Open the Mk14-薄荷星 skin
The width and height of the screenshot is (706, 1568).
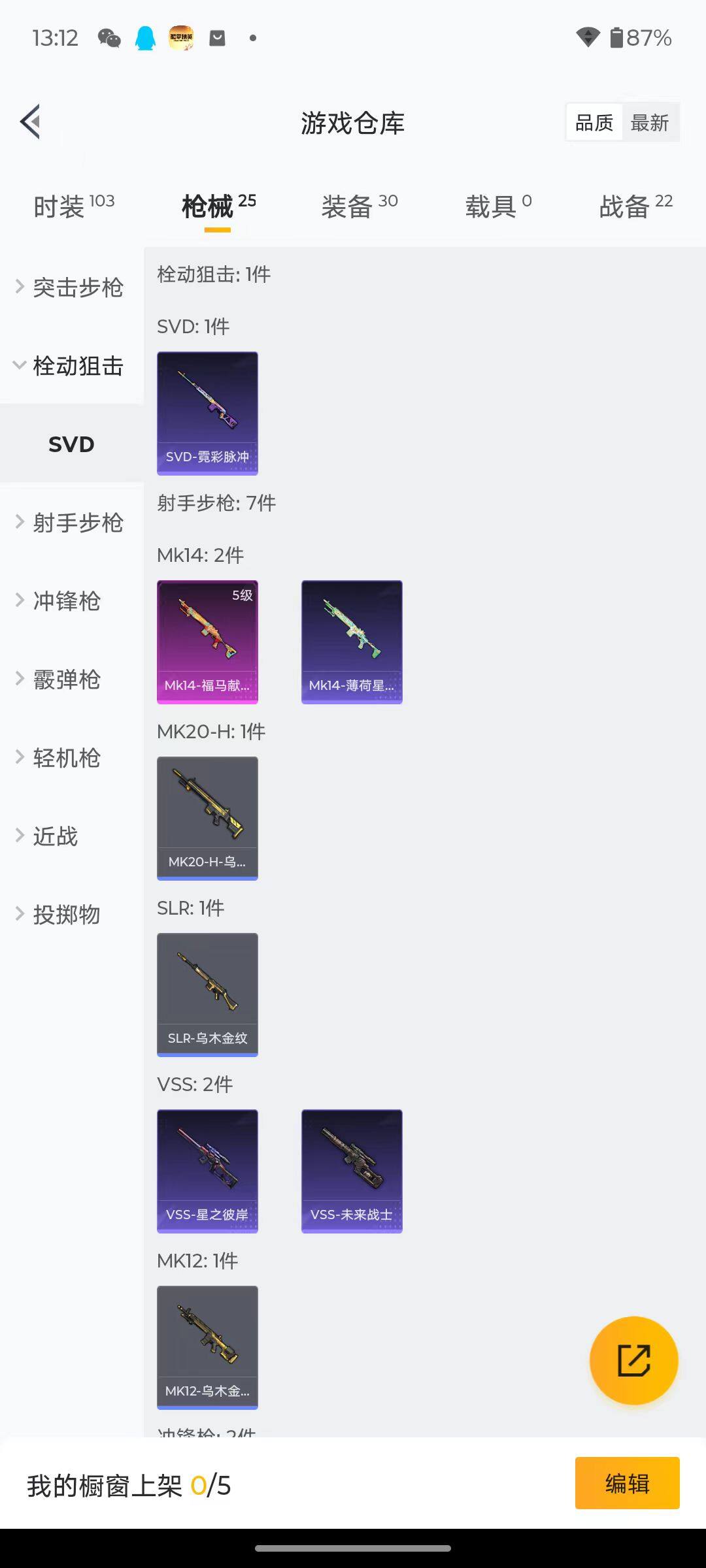pos(352,642)
